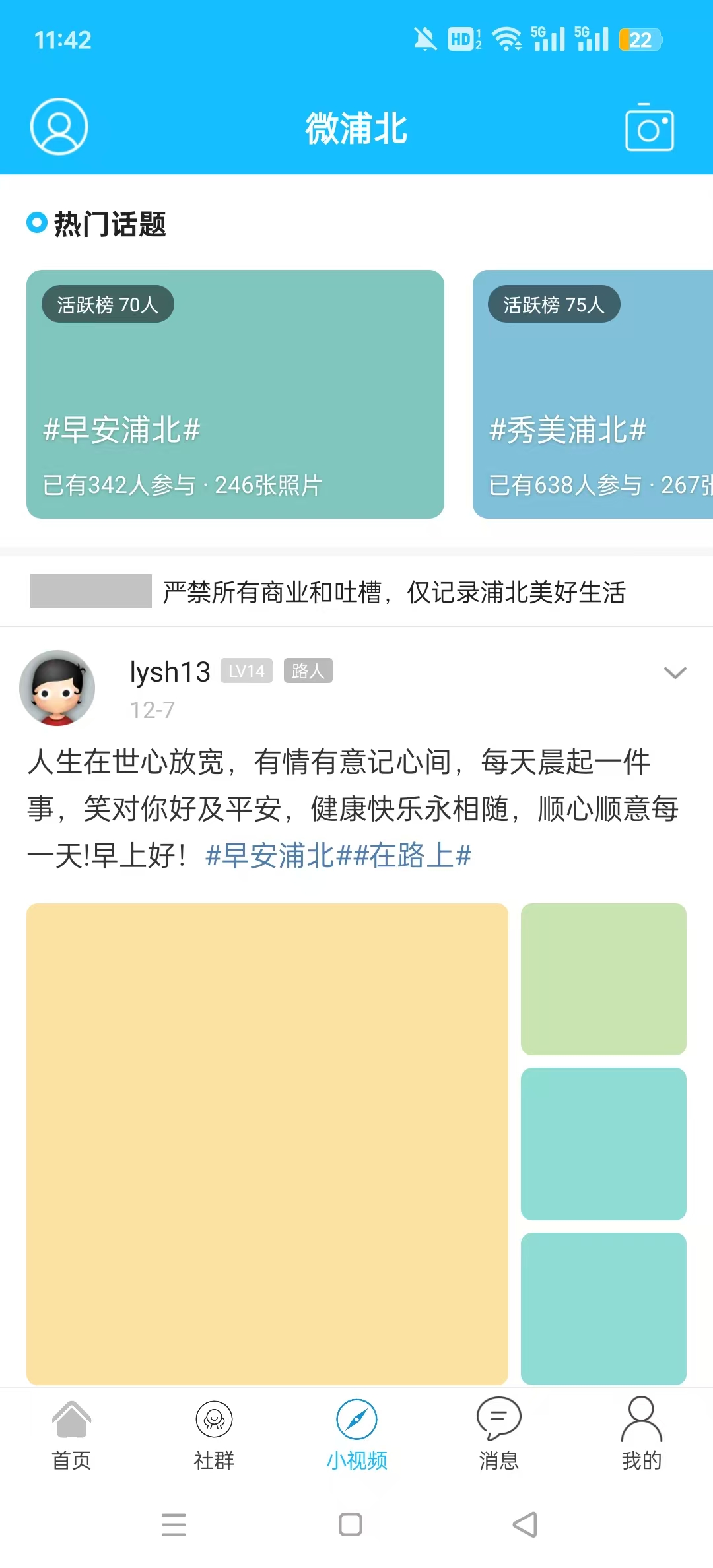Image resolution: width=713 pixels, height=1568 pixels.
Task: Open the large yellow photo in lysh13's post
Action: [267, 1144]
